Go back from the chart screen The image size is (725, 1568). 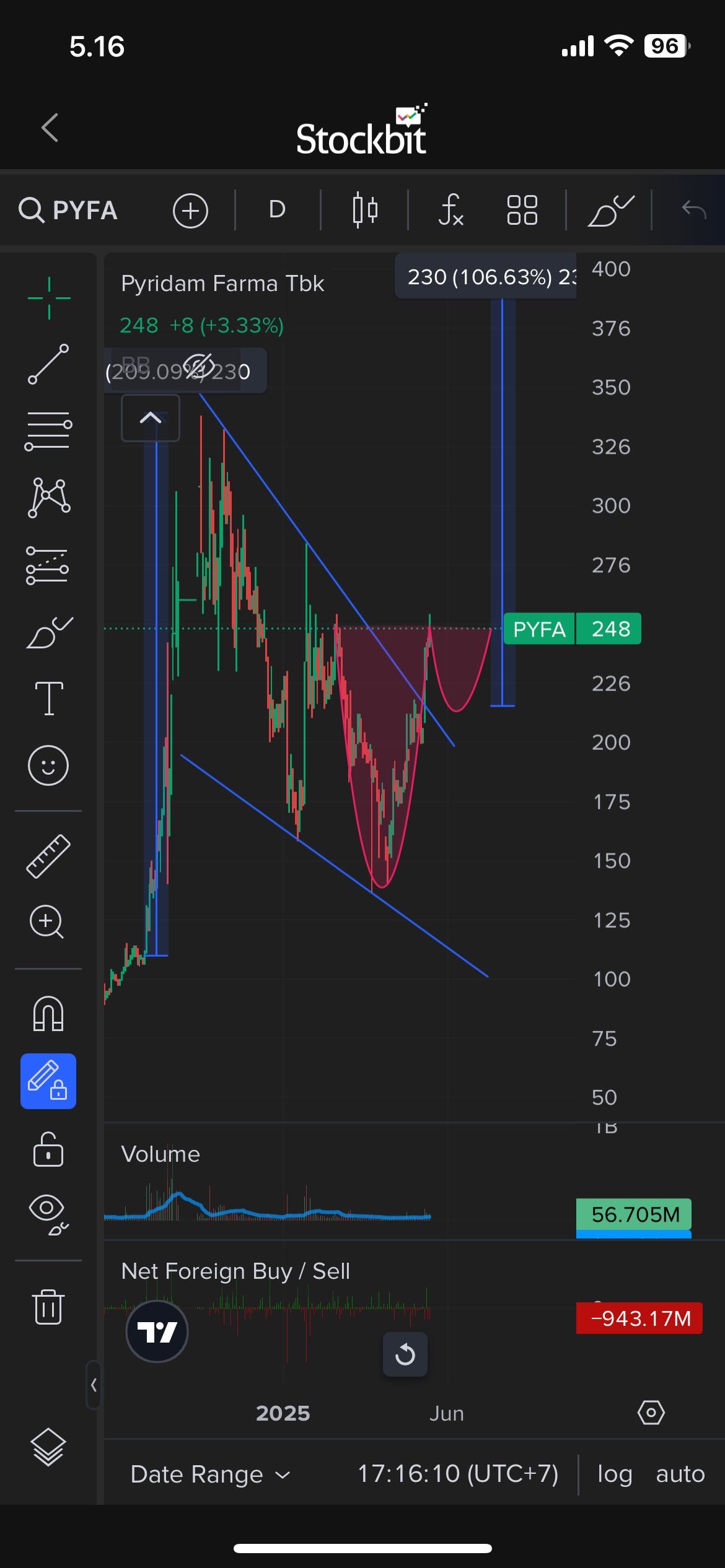click(50, 128)
